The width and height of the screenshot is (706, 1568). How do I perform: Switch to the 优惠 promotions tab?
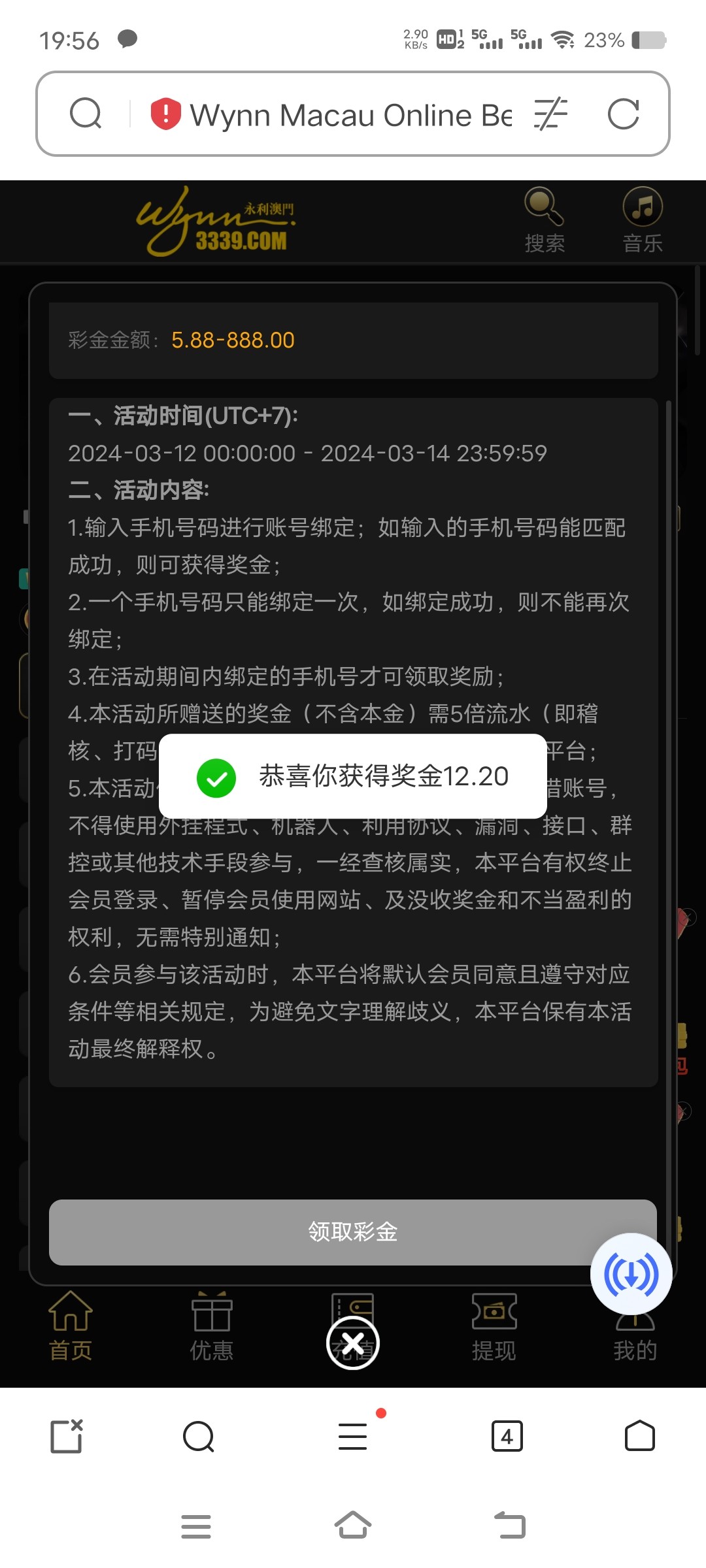pos(211,1326)
